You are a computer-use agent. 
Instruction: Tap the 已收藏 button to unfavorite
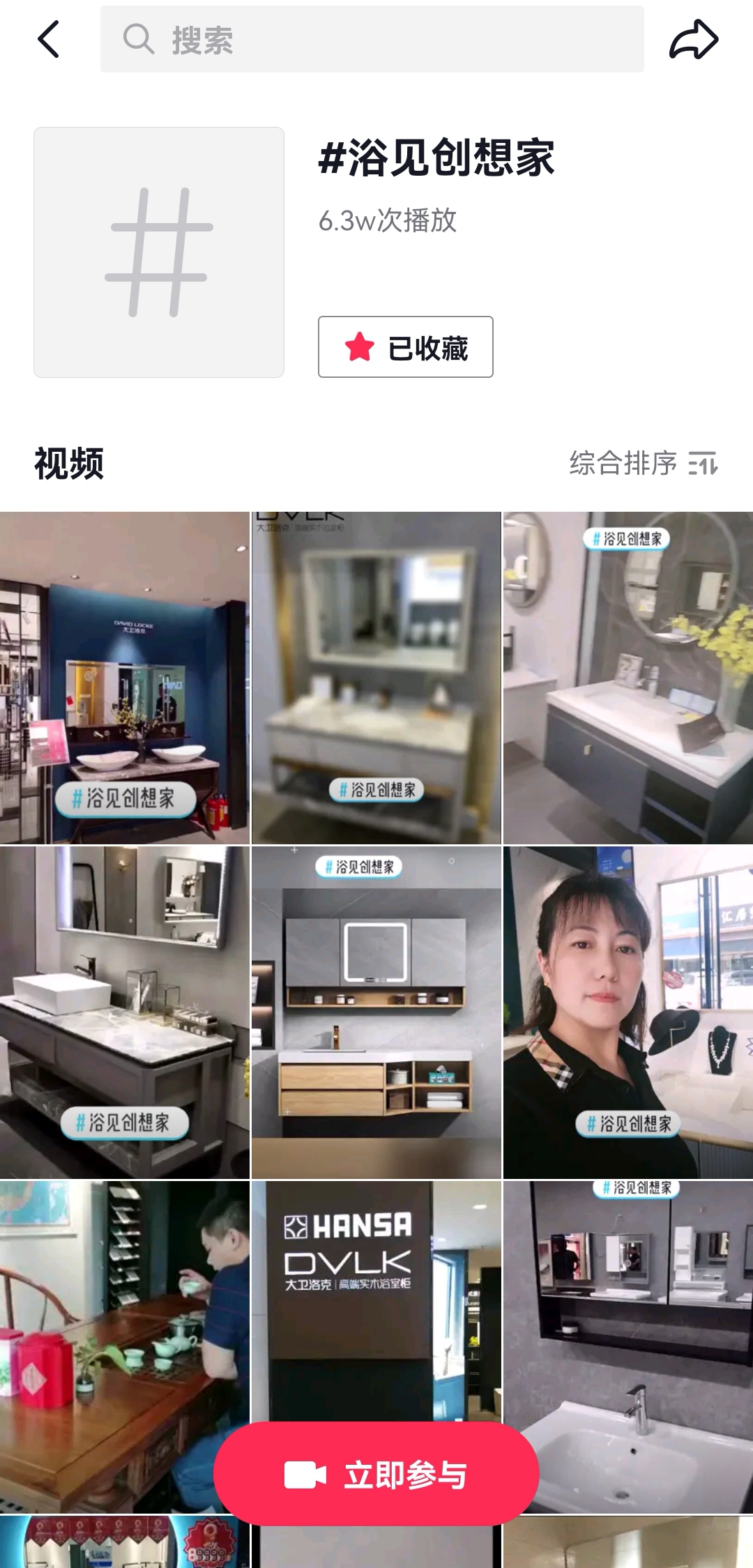(x=405, y=347)
